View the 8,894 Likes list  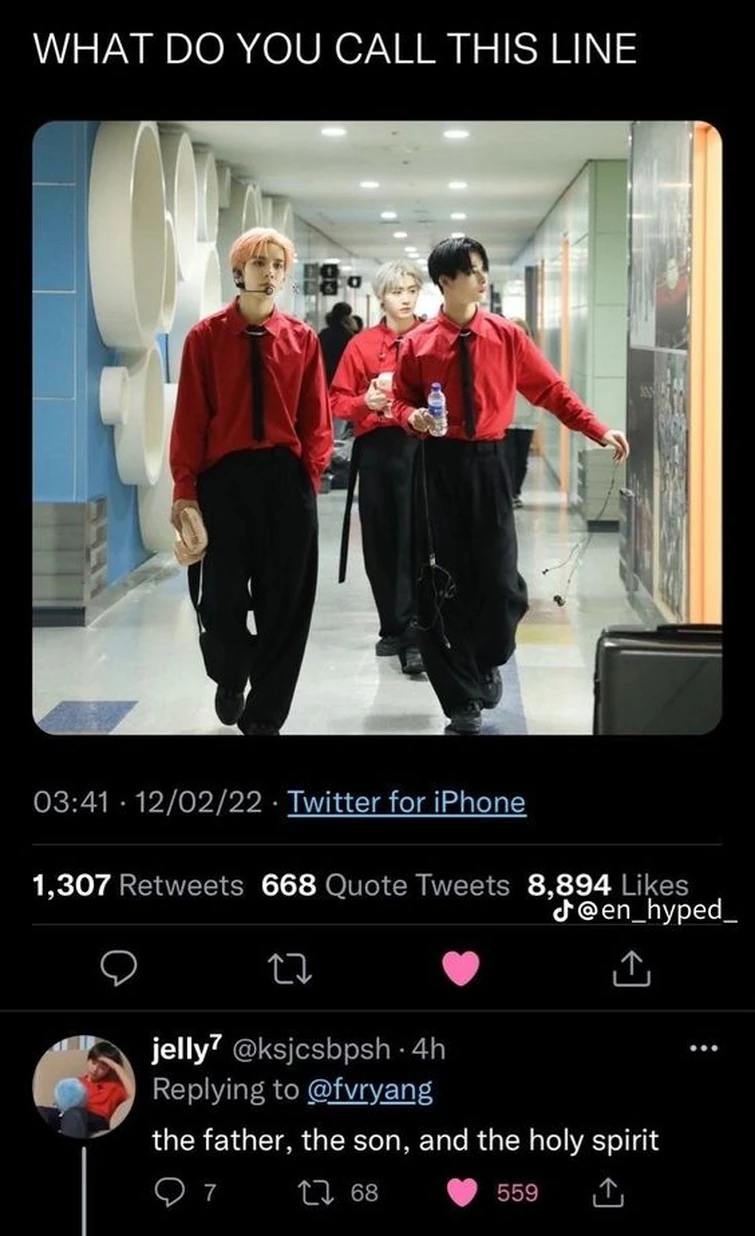click(607, 885)
